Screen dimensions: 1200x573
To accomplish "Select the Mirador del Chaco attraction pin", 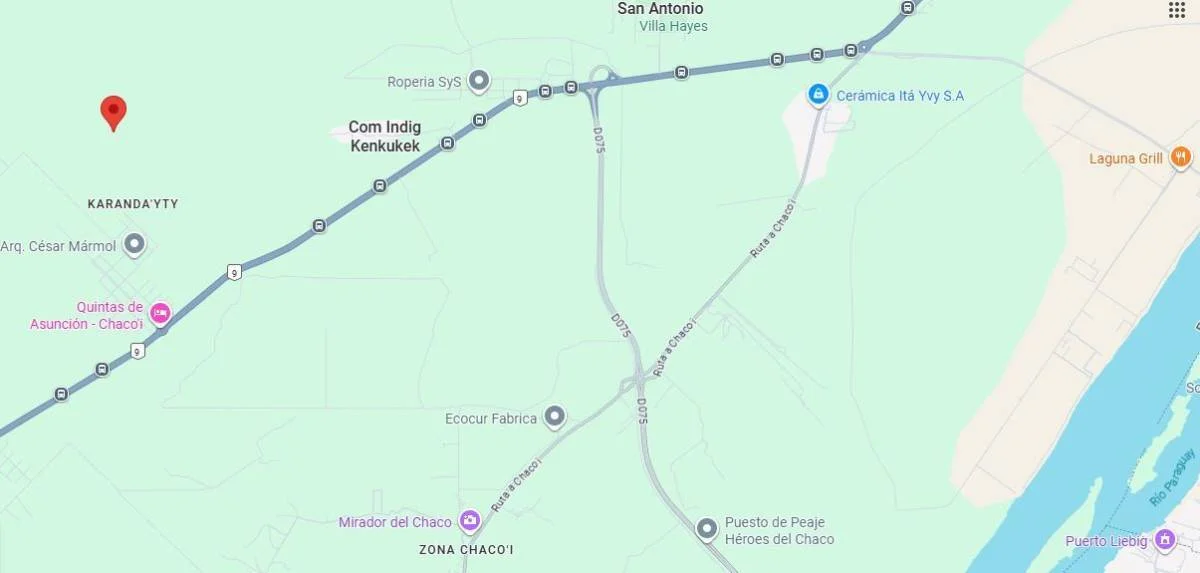I will coord(469,521).
